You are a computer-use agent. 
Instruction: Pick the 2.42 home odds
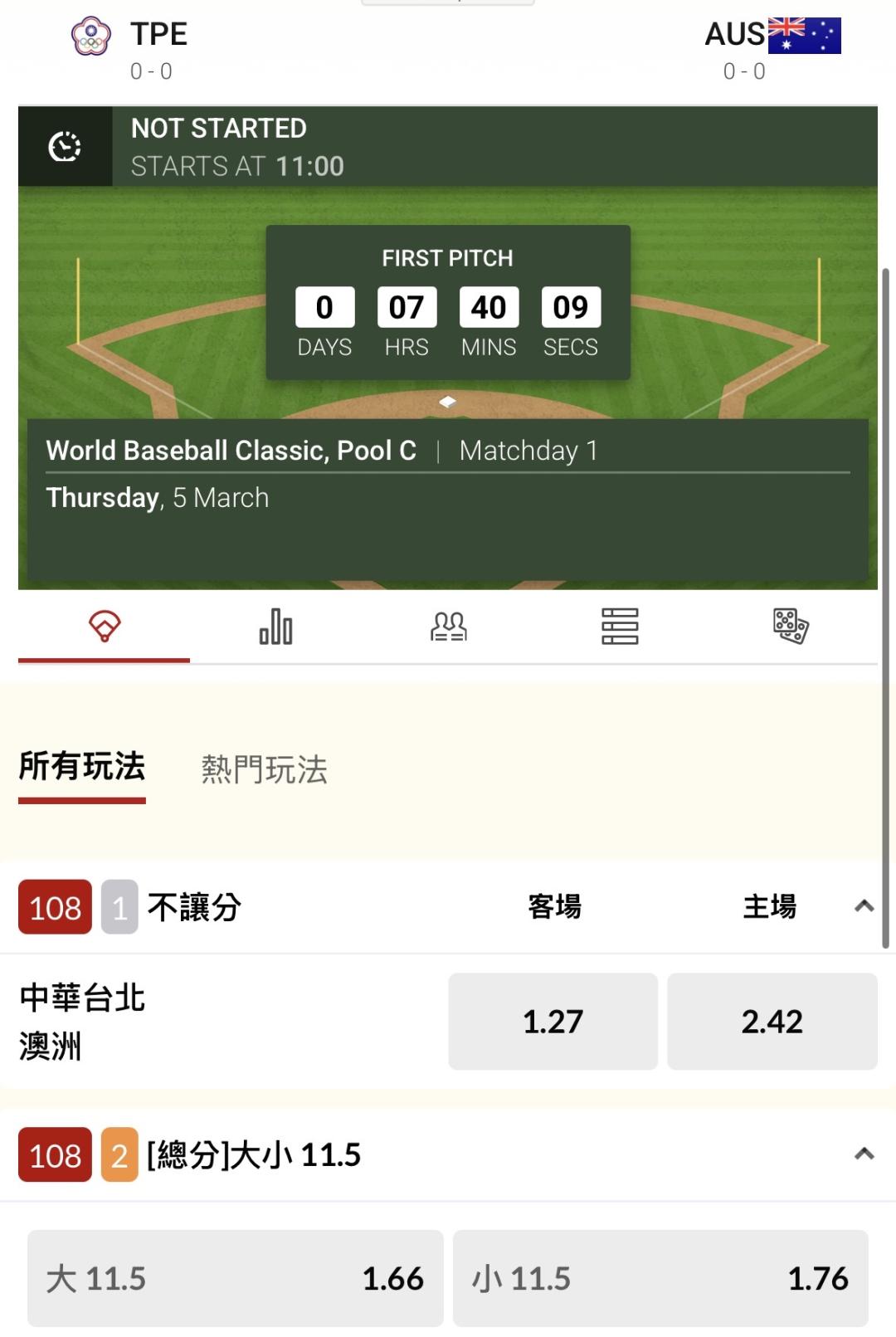(x=772, y=1022)
